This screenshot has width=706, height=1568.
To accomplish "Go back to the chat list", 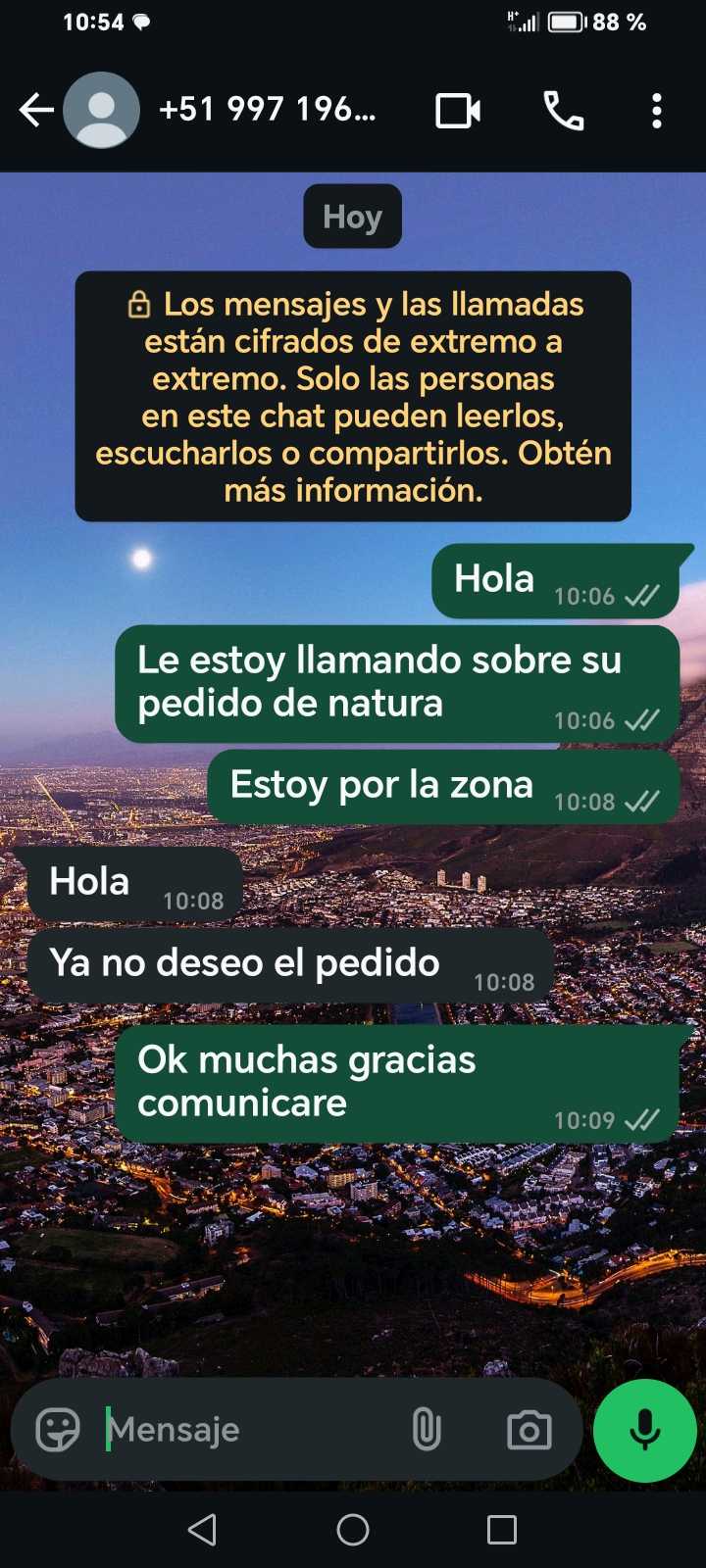I will (35, 111).
